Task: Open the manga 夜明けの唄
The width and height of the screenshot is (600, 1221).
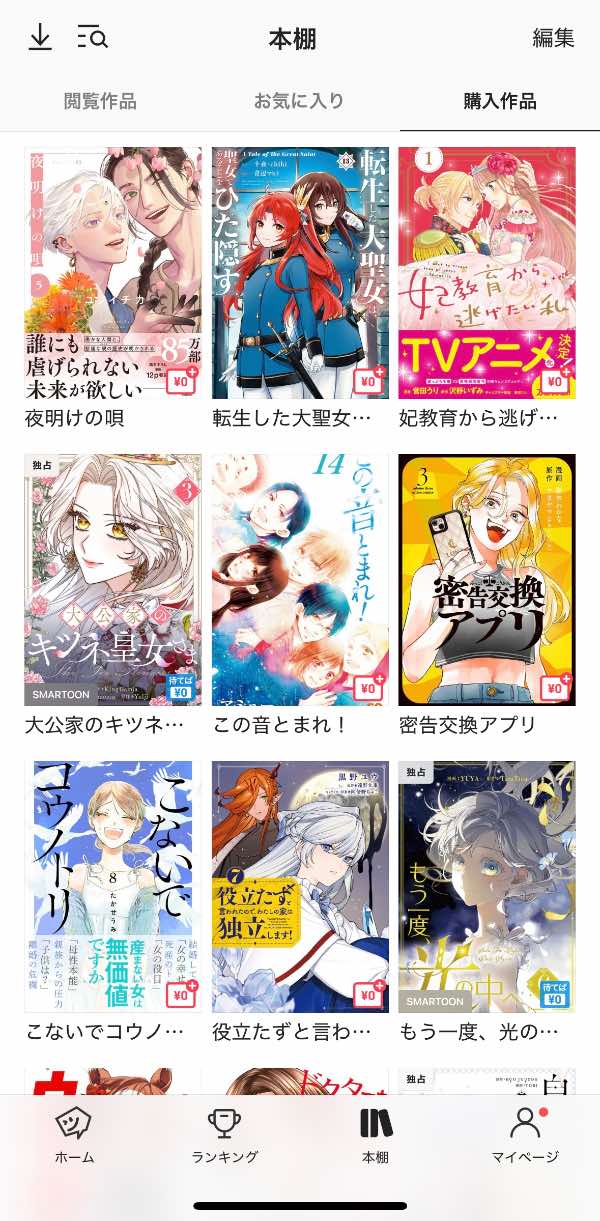Action: [x=113, y=273]
